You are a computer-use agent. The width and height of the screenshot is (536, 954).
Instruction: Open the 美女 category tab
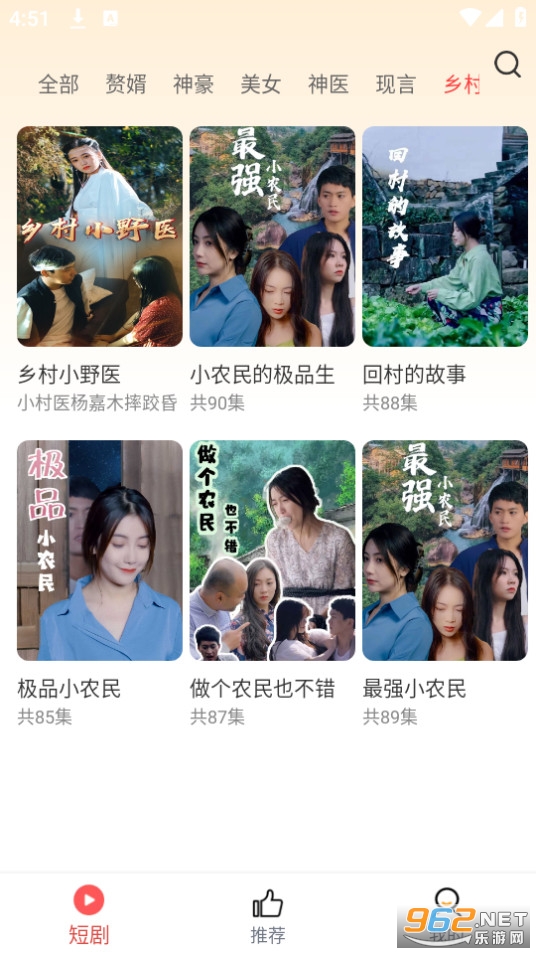pos(261,84)
